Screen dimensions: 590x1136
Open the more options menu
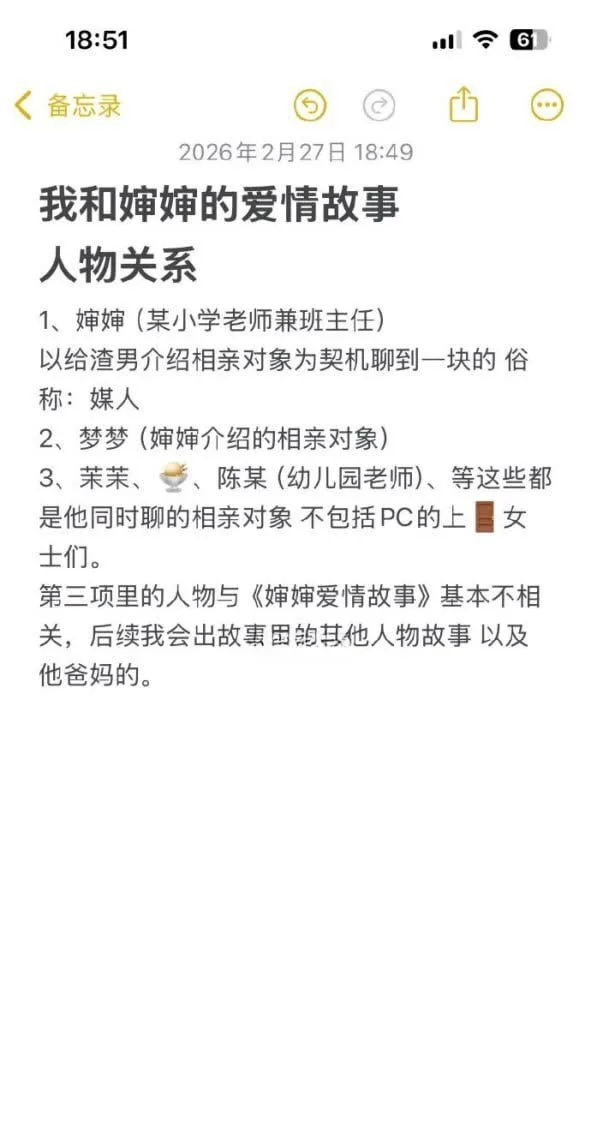547,106
